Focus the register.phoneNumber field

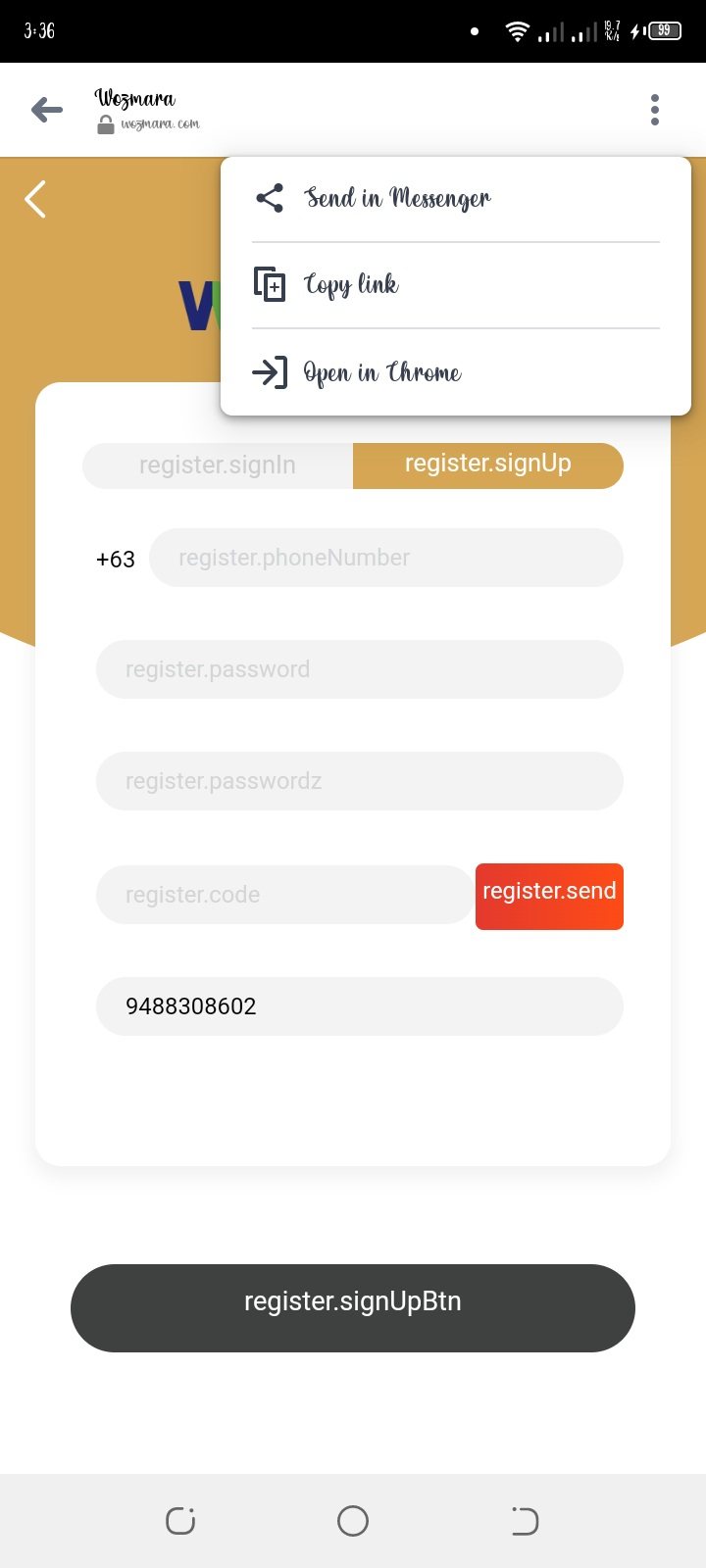coord(385,558)
